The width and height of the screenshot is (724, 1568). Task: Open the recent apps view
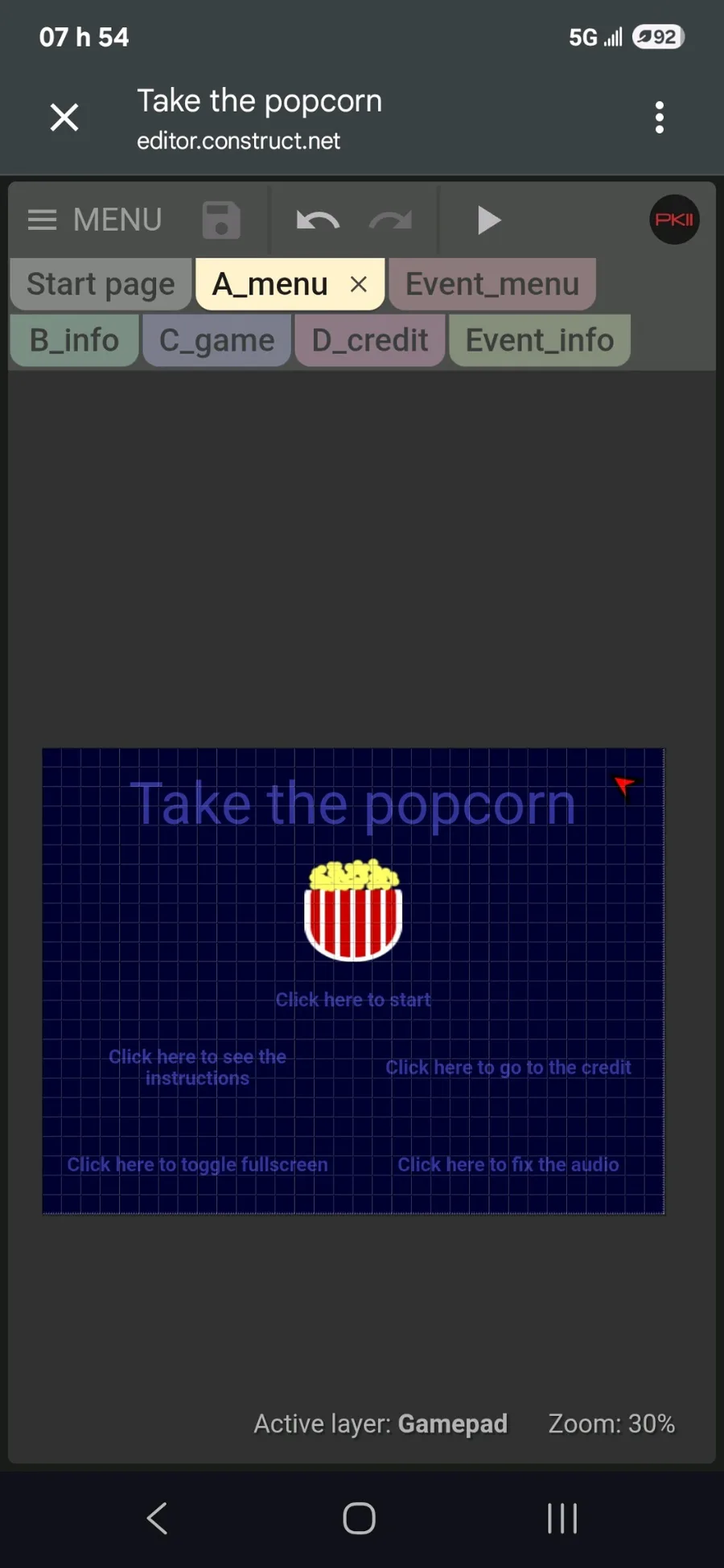pos(562,1518)
